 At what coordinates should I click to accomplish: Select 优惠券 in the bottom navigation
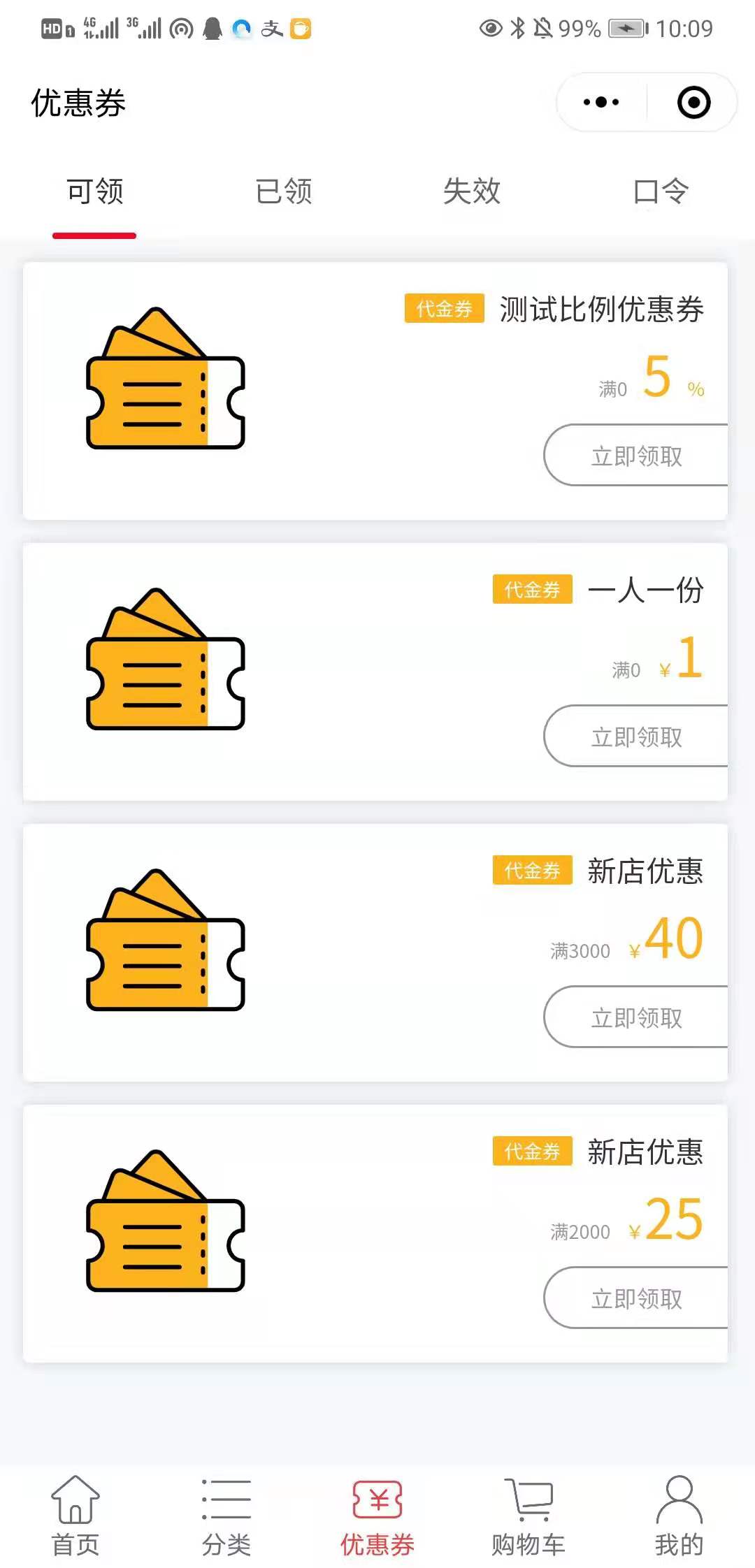click(377, 1515)
